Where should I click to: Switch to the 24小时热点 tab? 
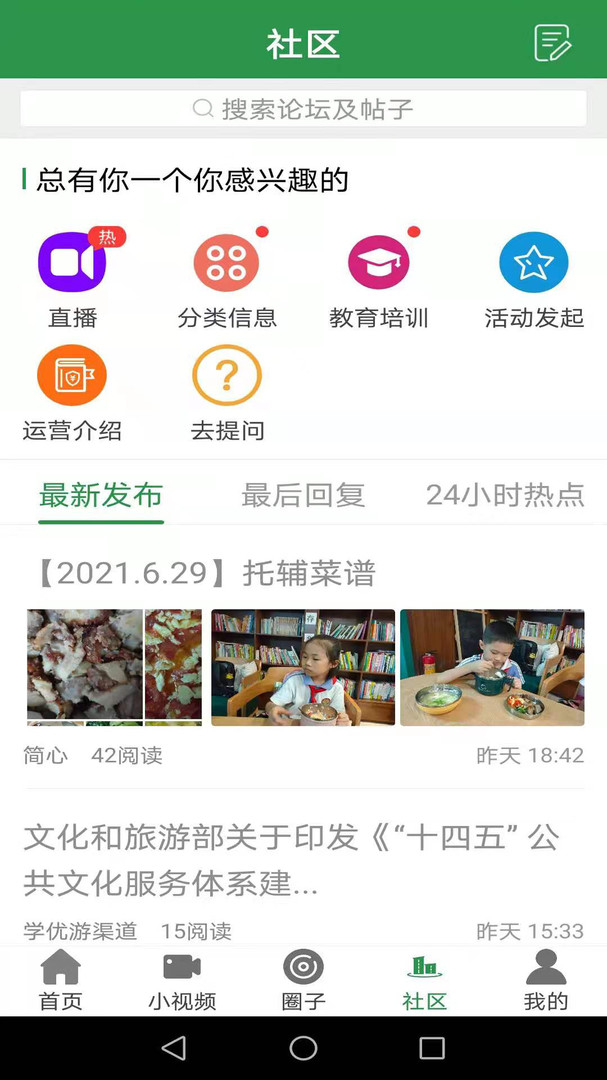(x=505, y=495)
